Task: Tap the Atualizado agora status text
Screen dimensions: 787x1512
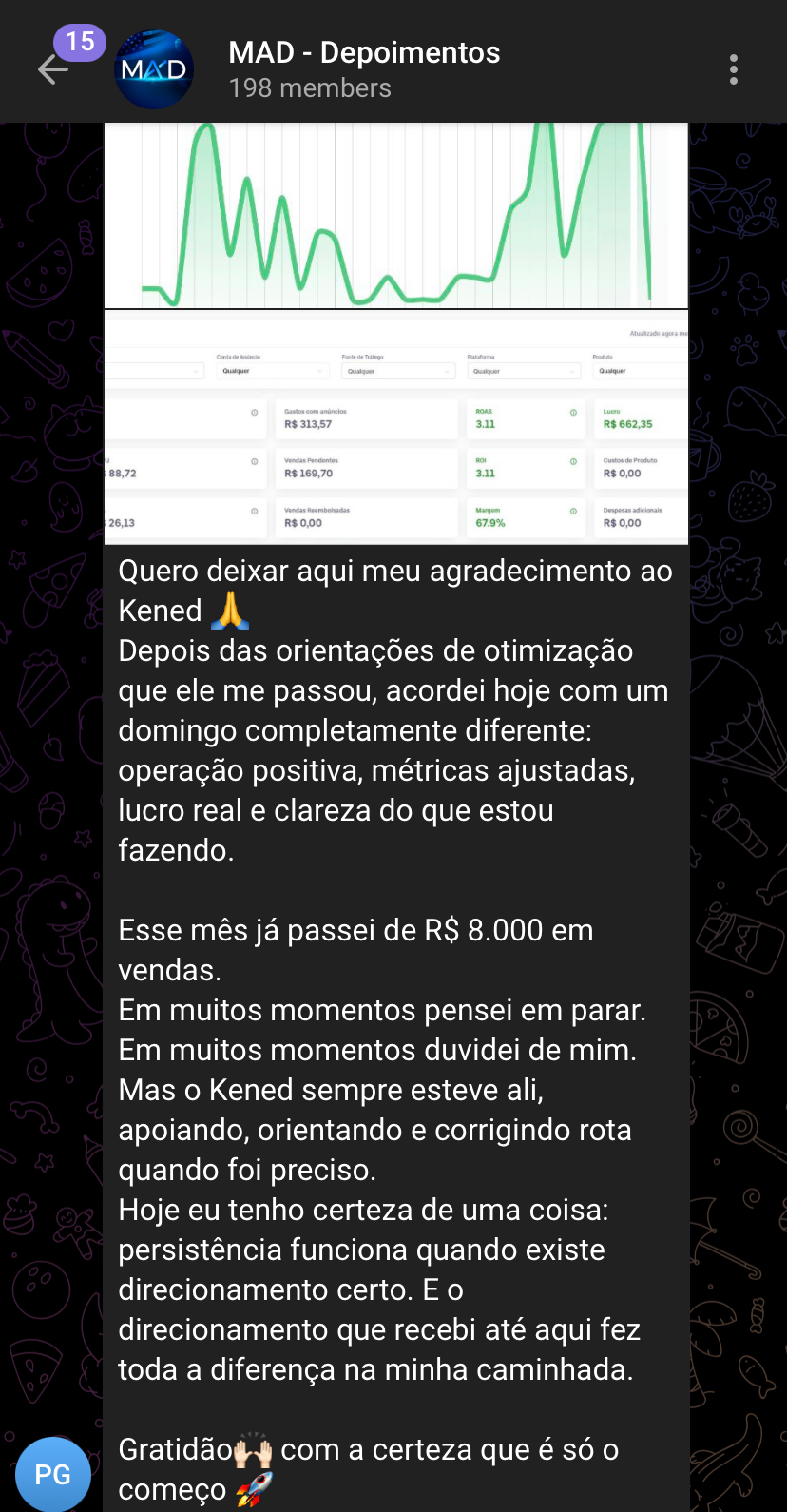Action: click(x=658, y=332)
